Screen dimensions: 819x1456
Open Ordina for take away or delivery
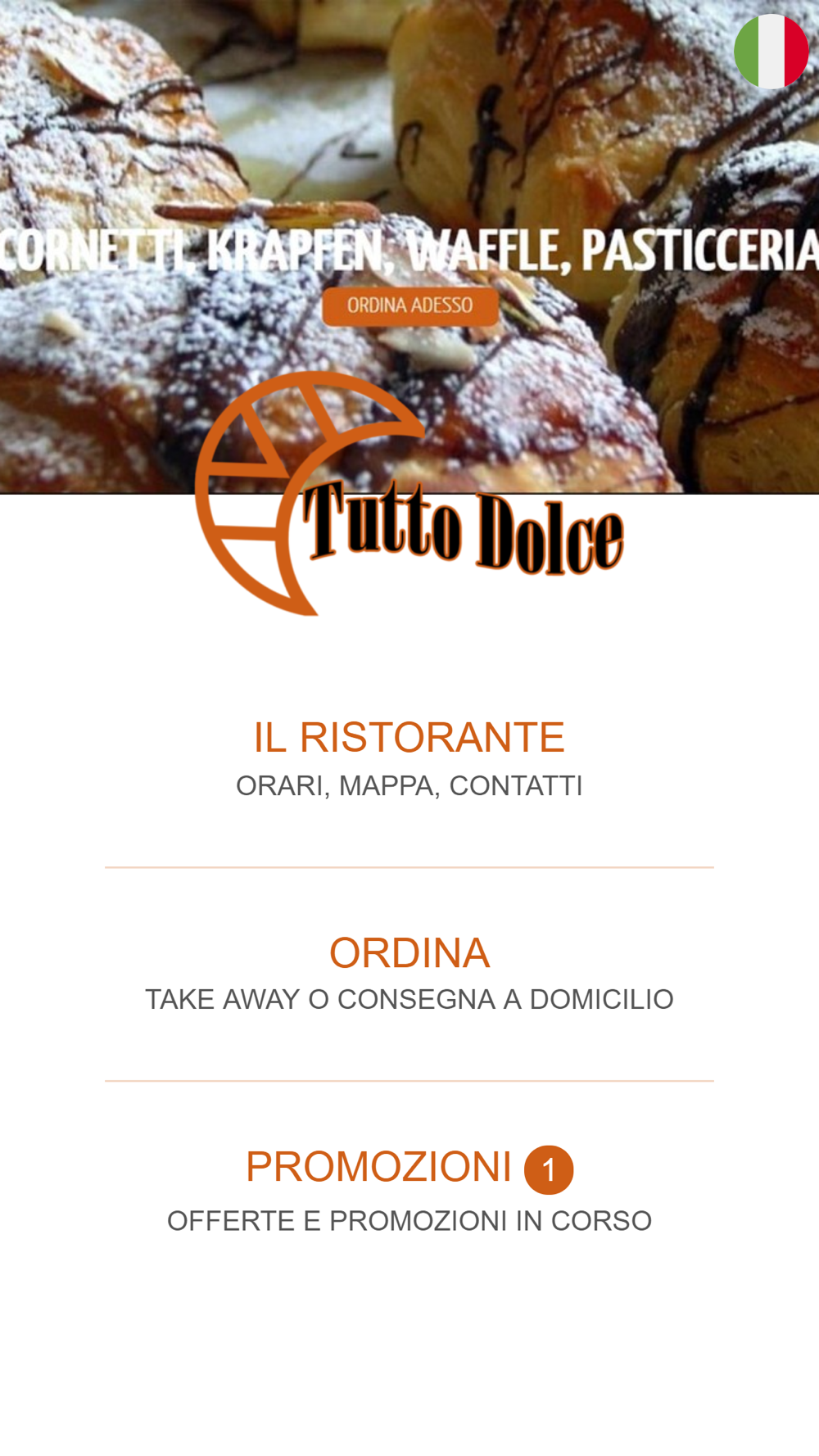click(409, 974)
